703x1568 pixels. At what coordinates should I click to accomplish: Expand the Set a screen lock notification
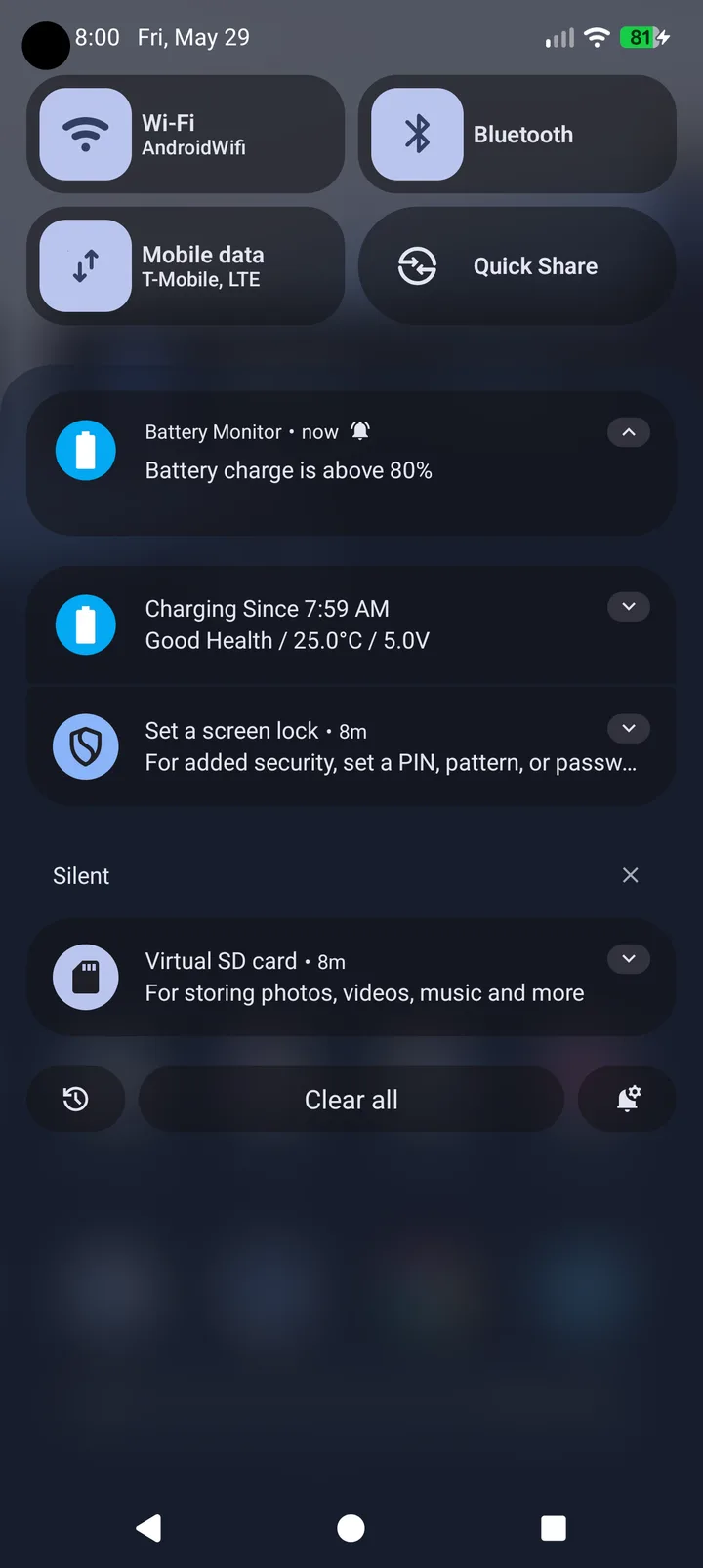point(629,729)
